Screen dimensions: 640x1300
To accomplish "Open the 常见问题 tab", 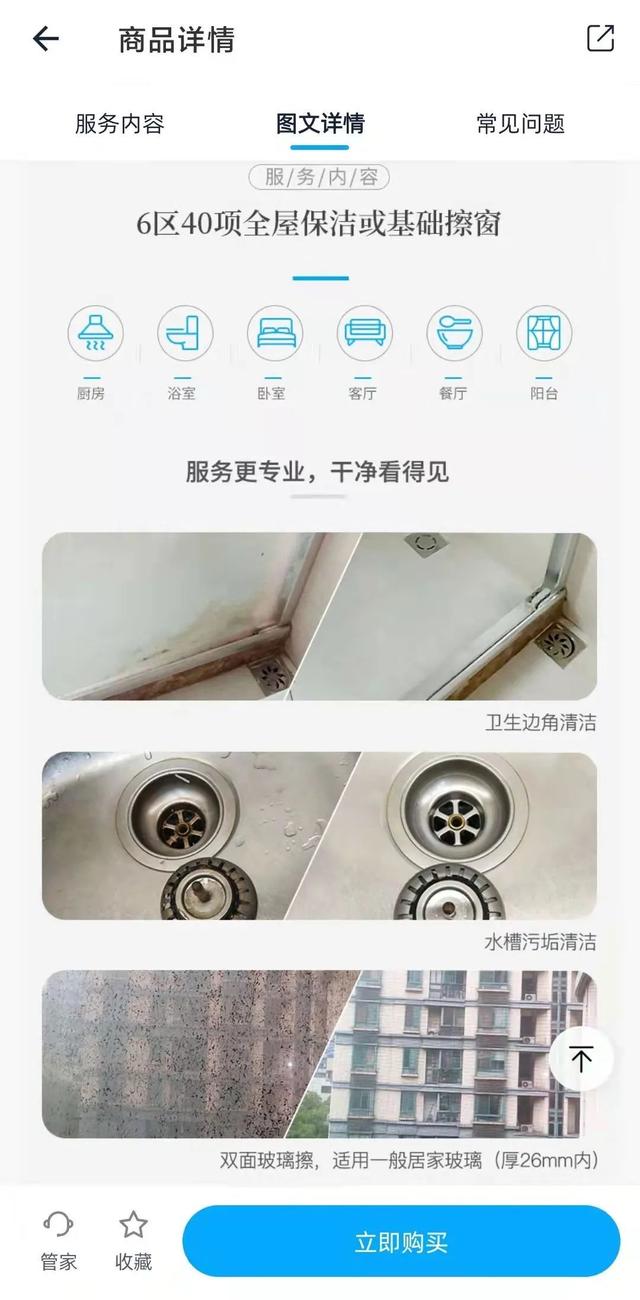I will click(x=520, y=124).
